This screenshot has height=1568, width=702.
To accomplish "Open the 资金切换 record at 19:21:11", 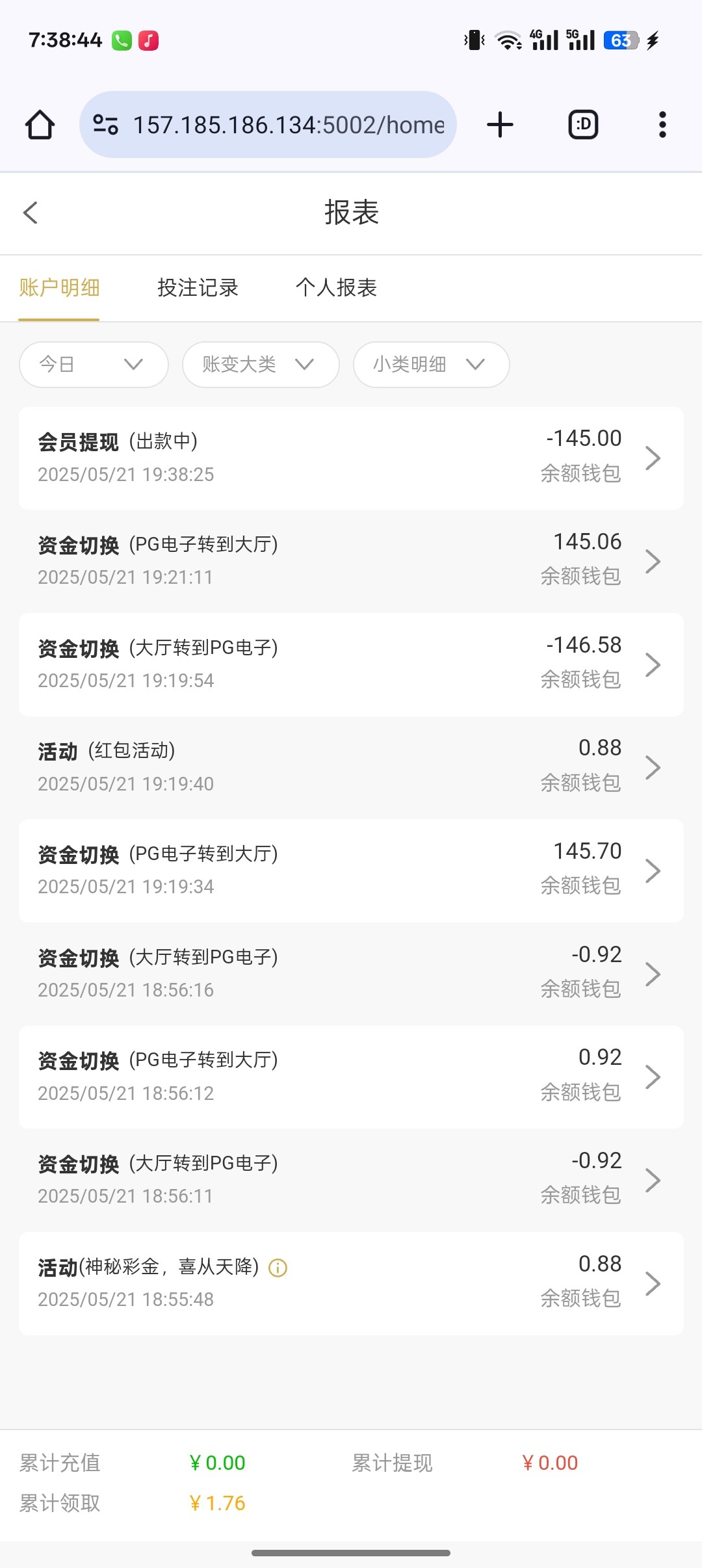I will 351,561.
